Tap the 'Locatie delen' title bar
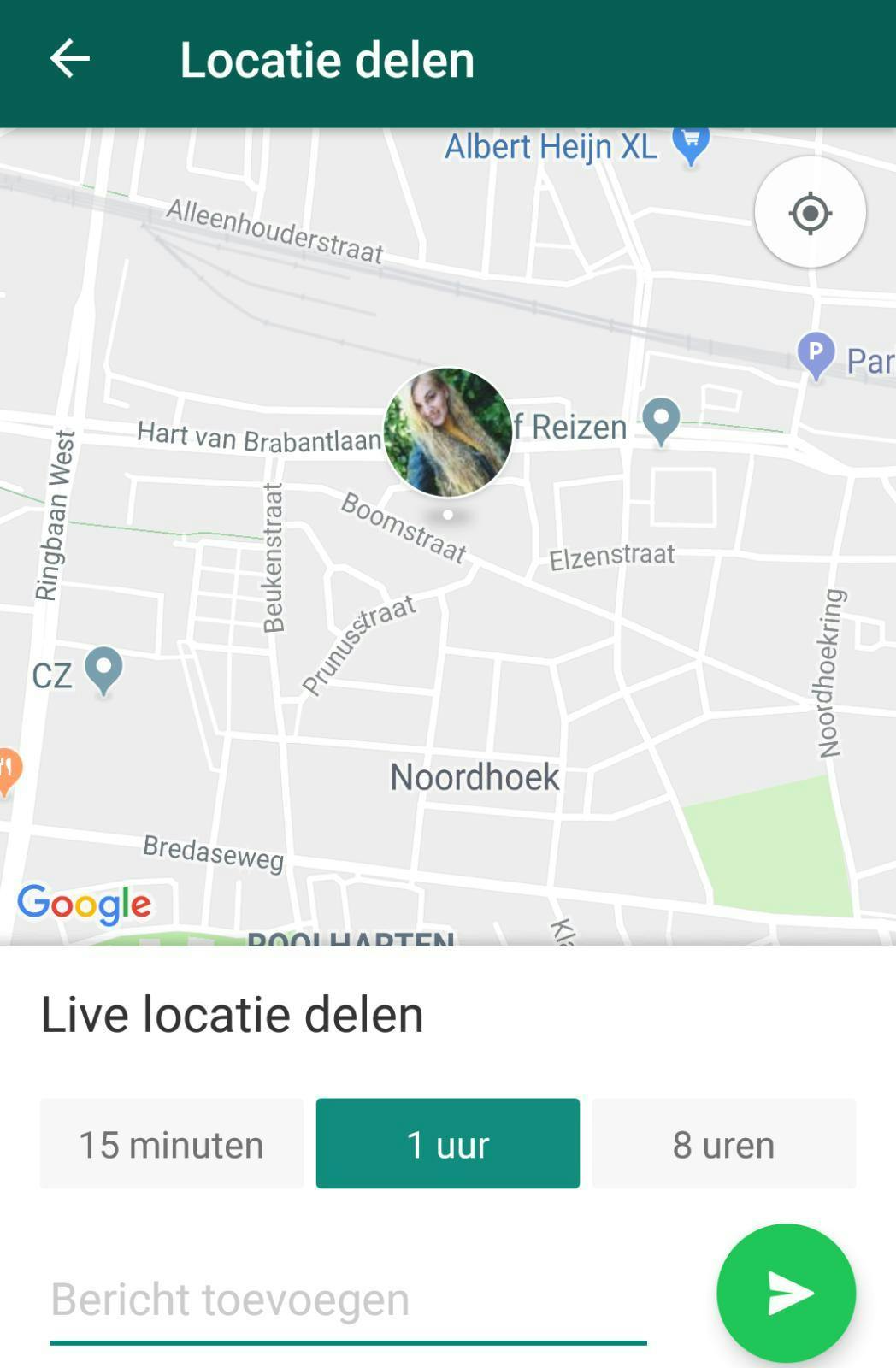The image size is (896, 1368). [x=326, y=60]
